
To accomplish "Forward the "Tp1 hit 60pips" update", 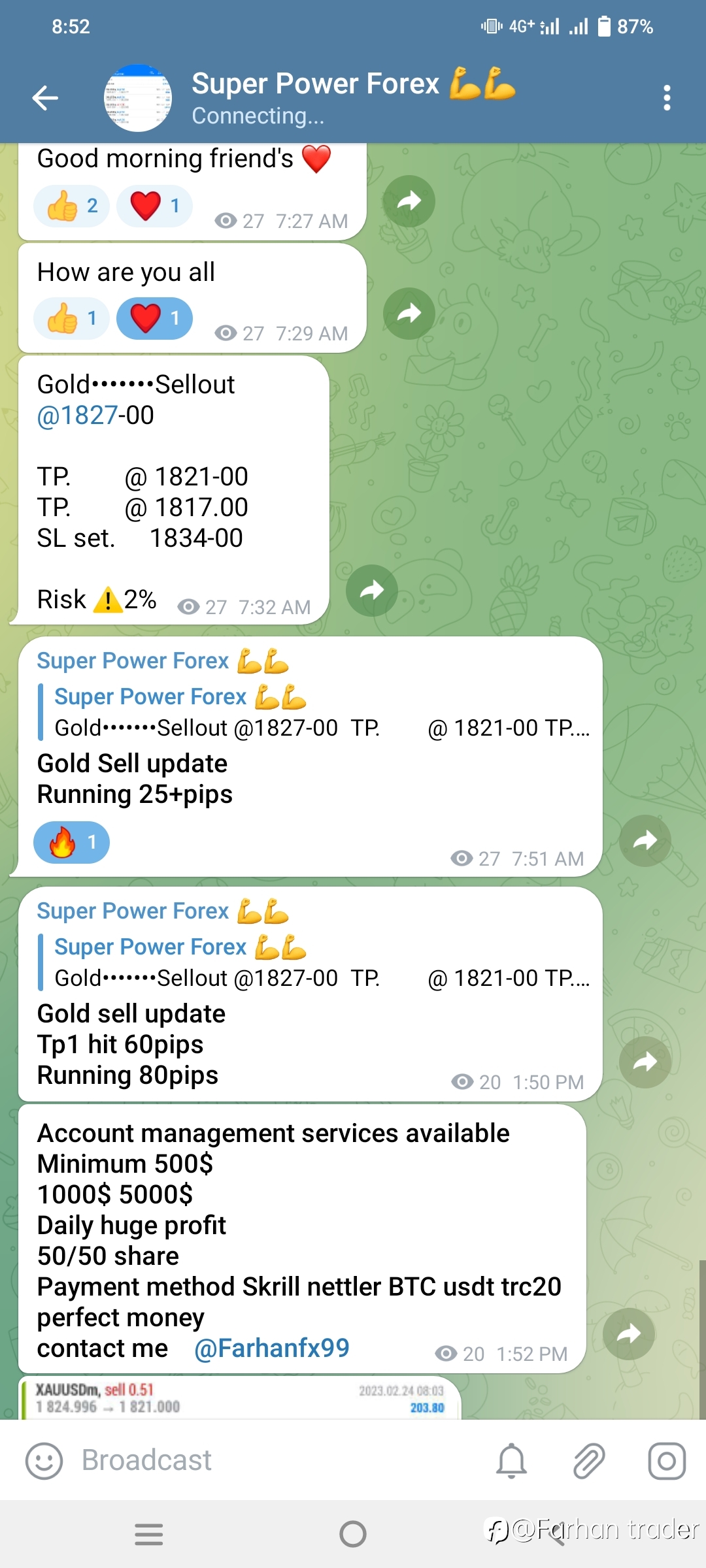I will [x=645, y=1062].
